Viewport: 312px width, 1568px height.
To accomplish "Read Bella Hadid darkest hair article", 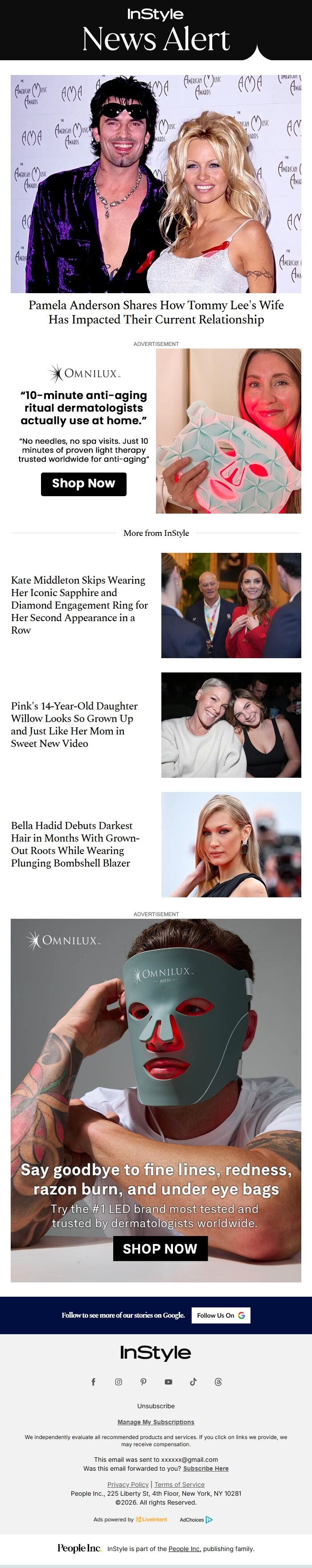I will pos(75,844).
